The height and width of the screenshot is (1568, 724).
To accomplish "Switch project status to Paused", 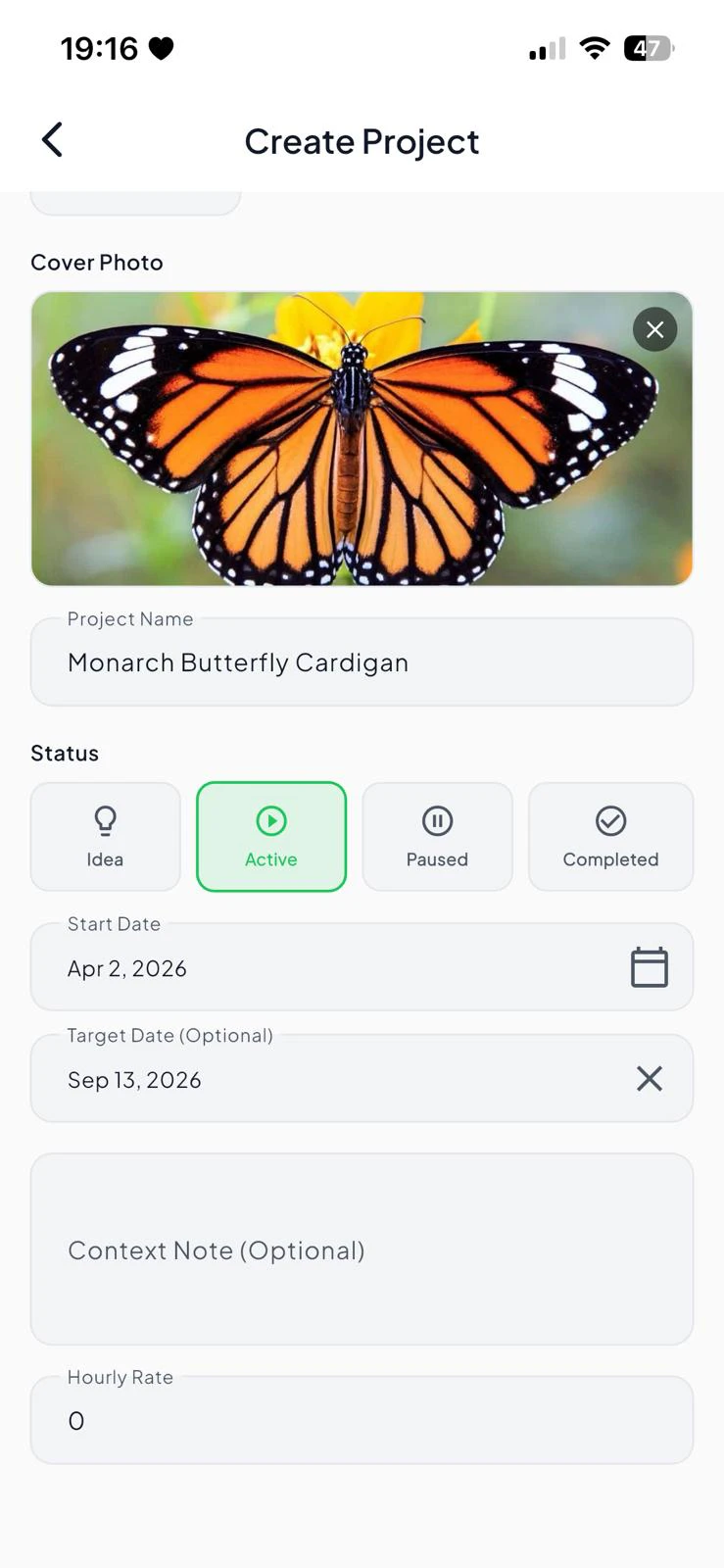I will tap(437, 836).
